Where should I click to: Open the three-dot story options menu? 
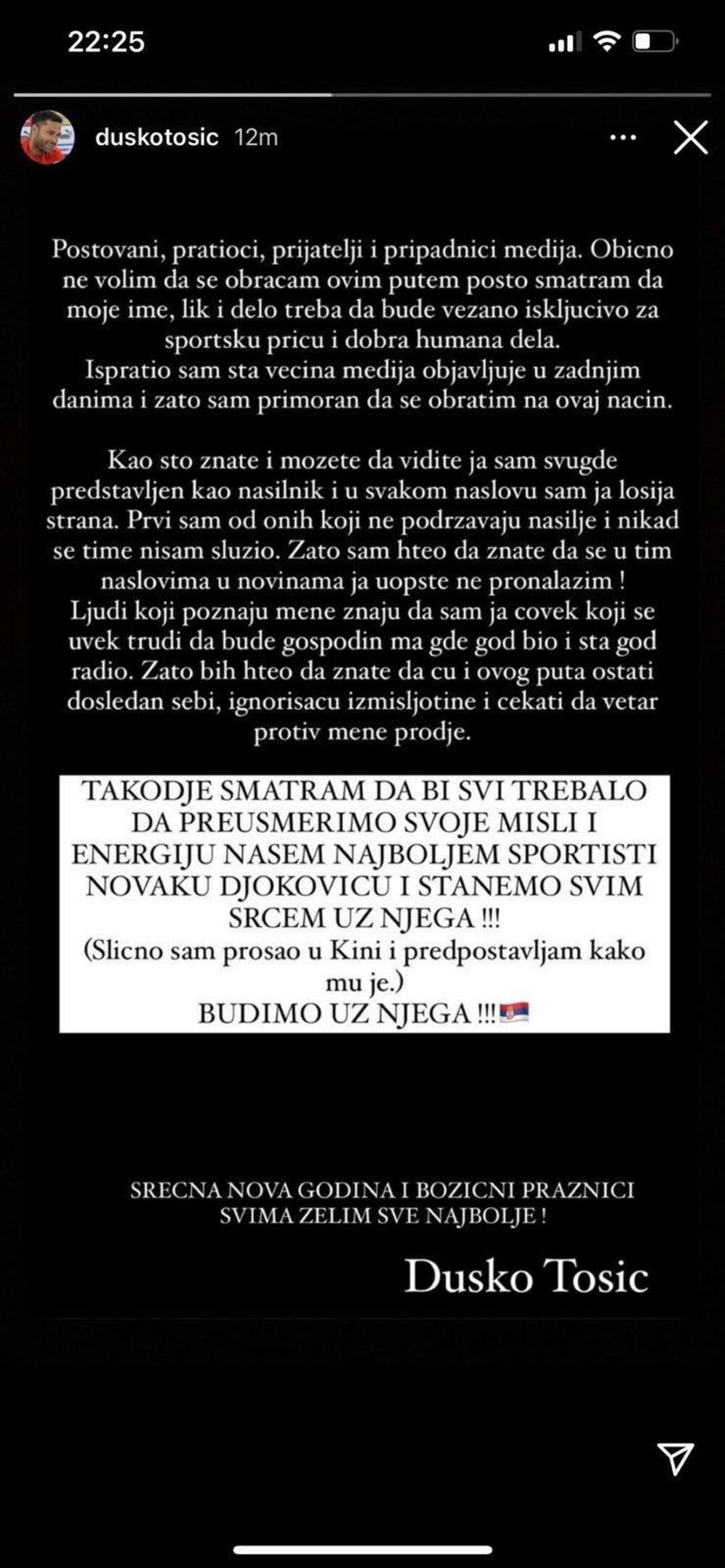pos(623,137)
